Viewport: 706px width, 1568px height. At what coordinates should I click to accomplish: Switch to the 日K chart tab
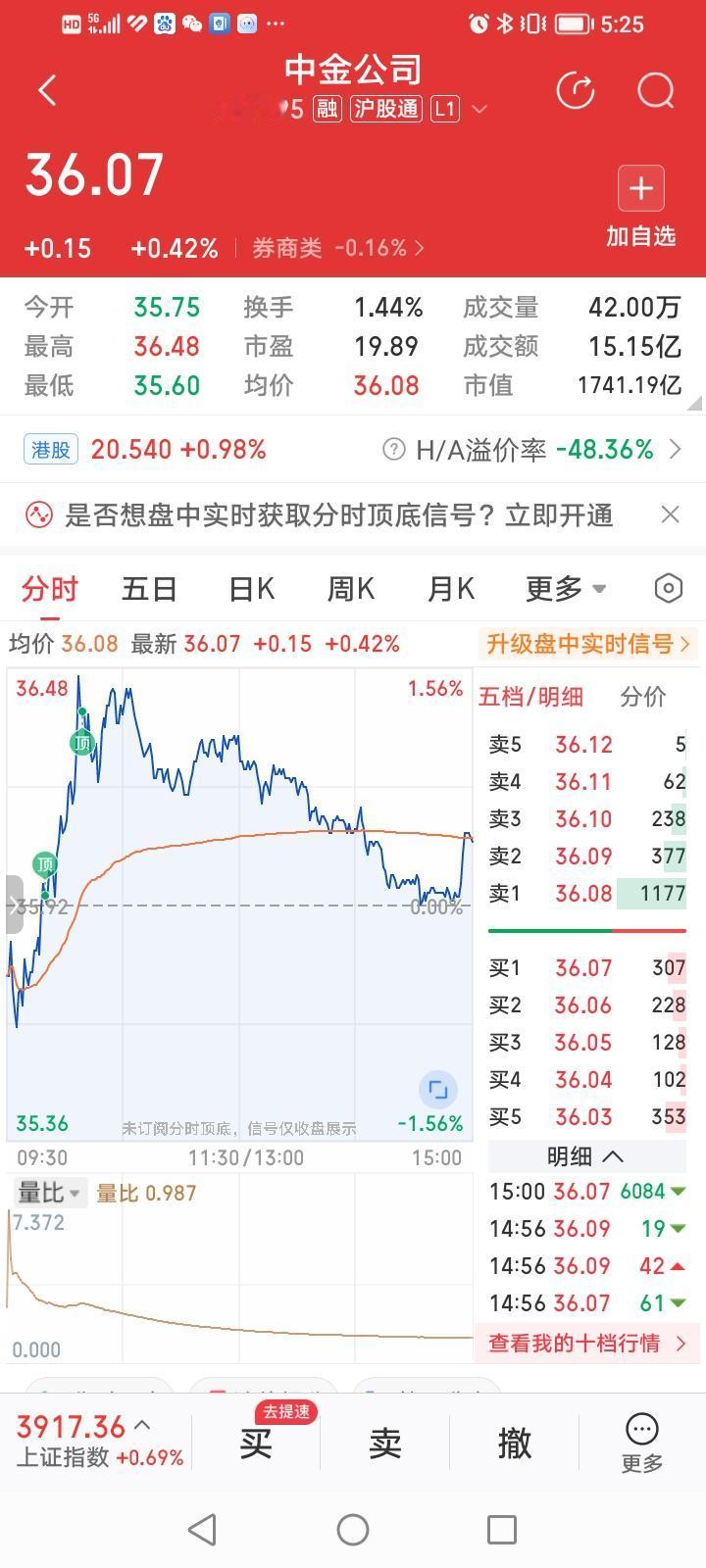point(250,588)
